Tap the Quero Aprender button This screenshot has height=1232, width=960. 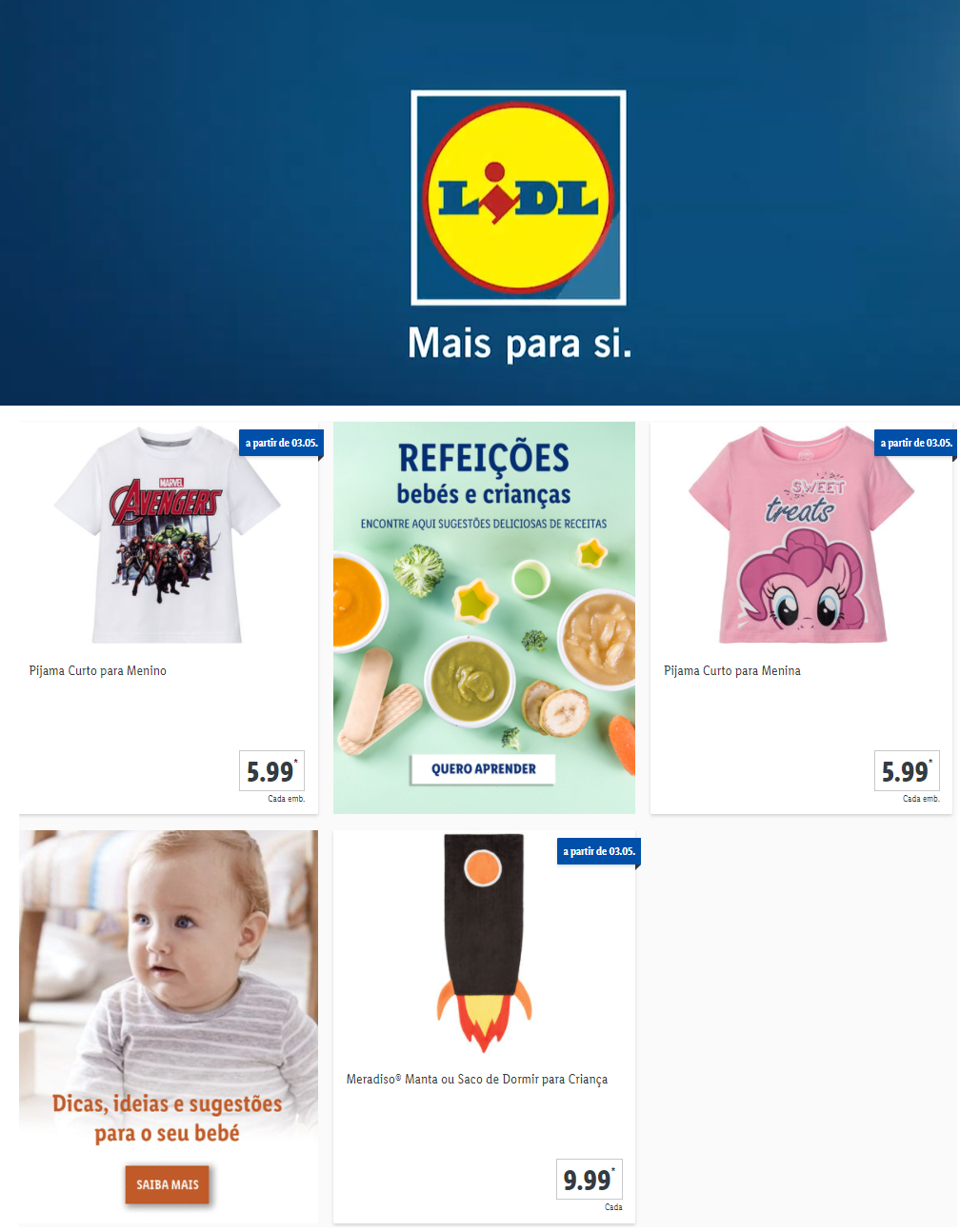coord(483,769)
